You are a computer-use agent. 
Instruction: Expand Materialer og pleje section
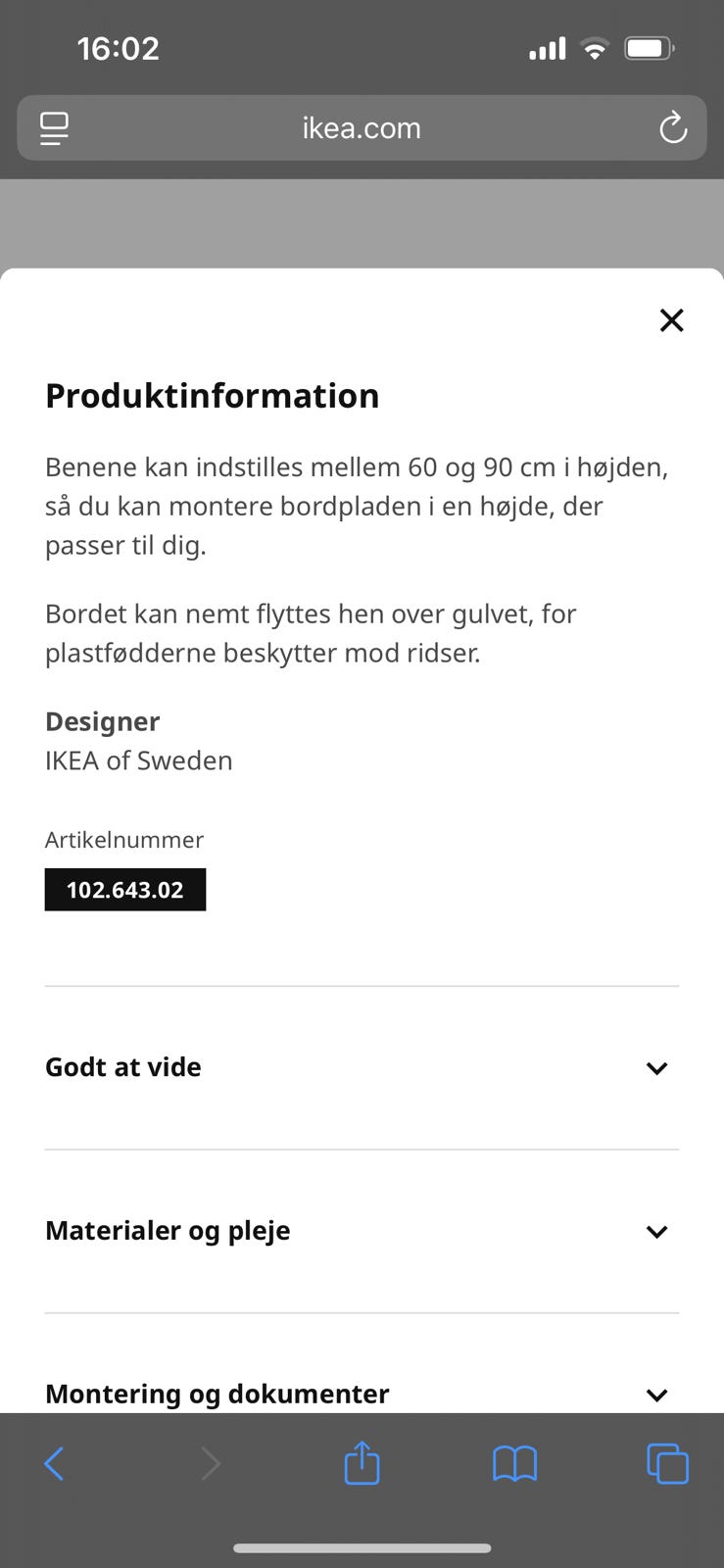(362, 1231)
